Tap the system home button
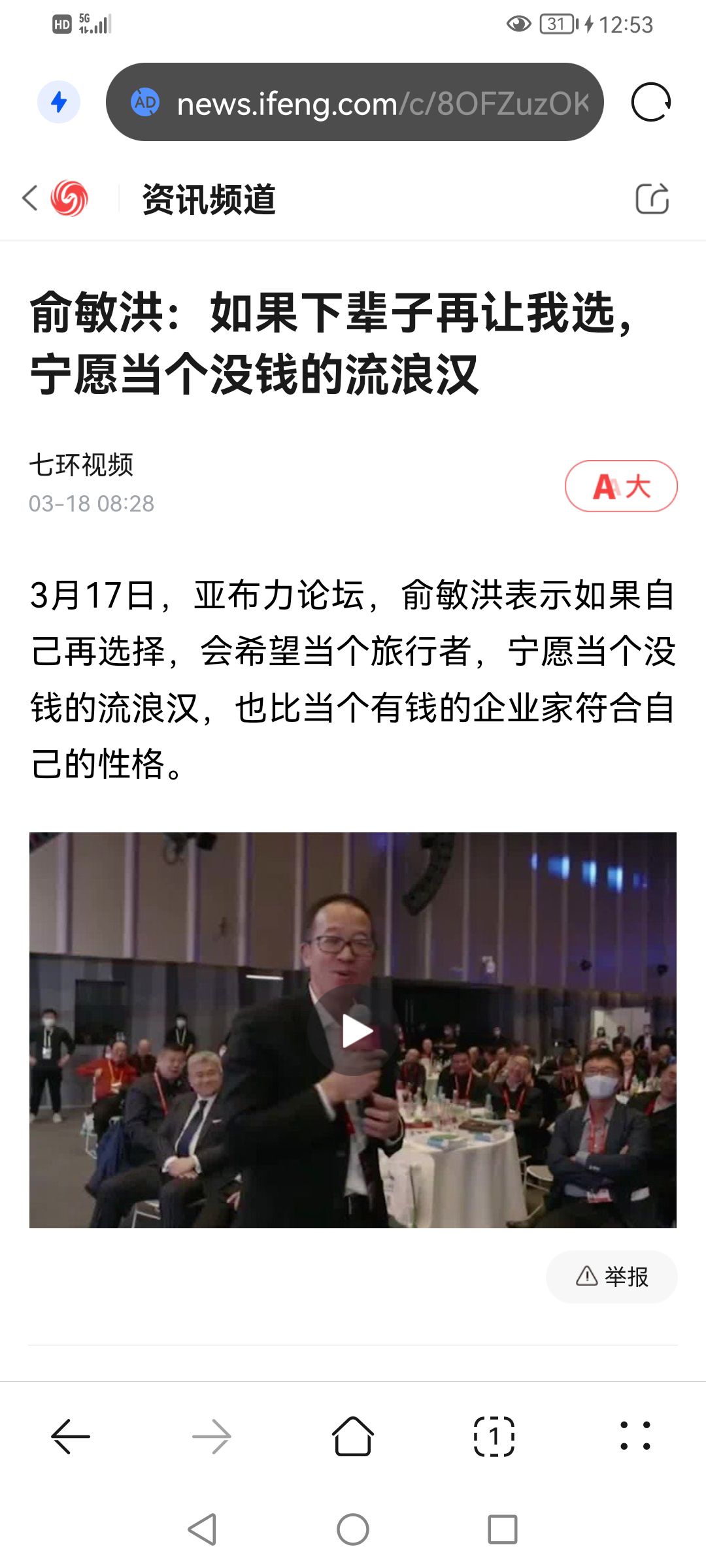706x1568 pixels. pyautogui.click(x=353, y=1529)
